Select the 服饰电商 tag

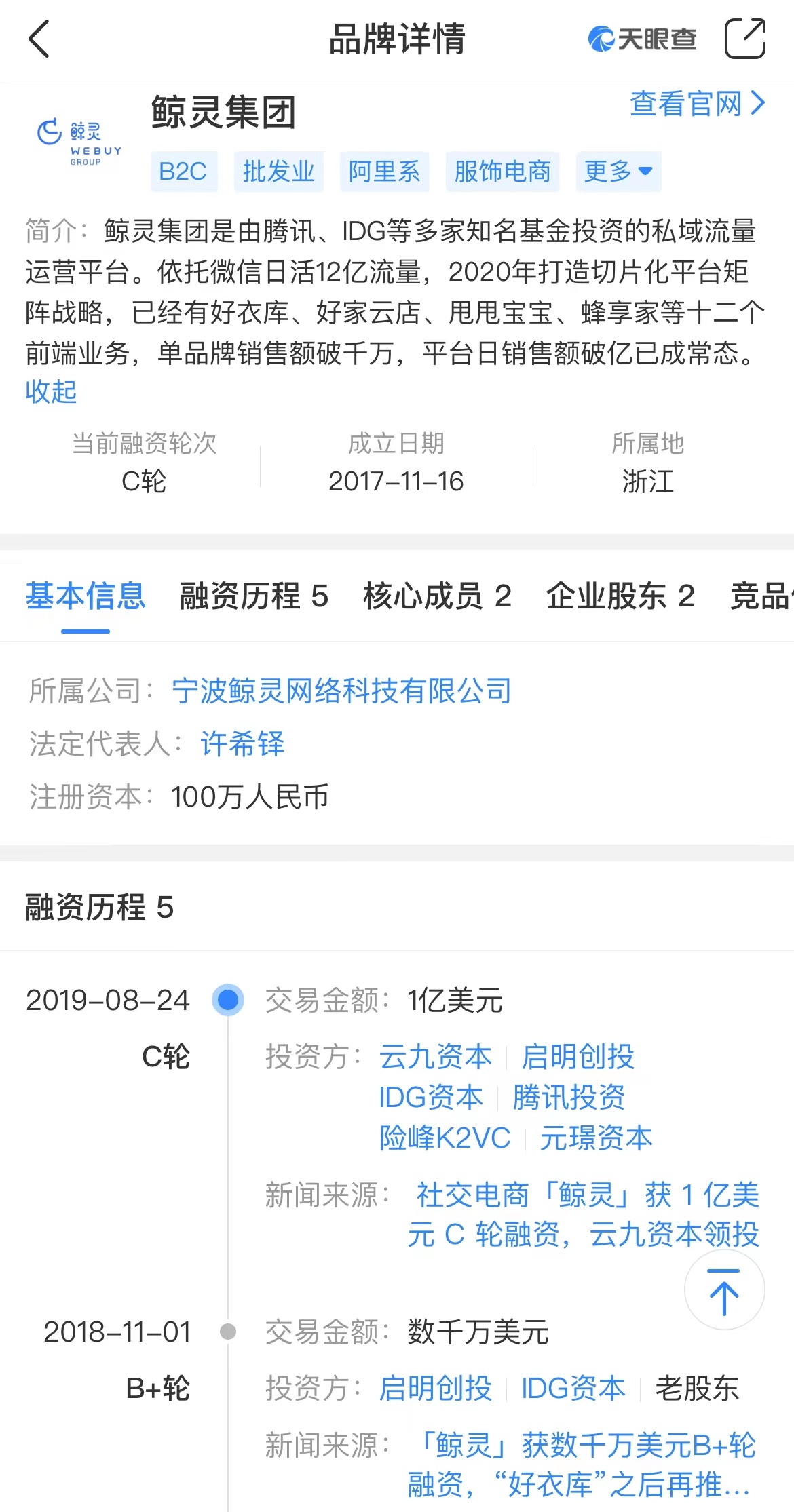(502, 172)
